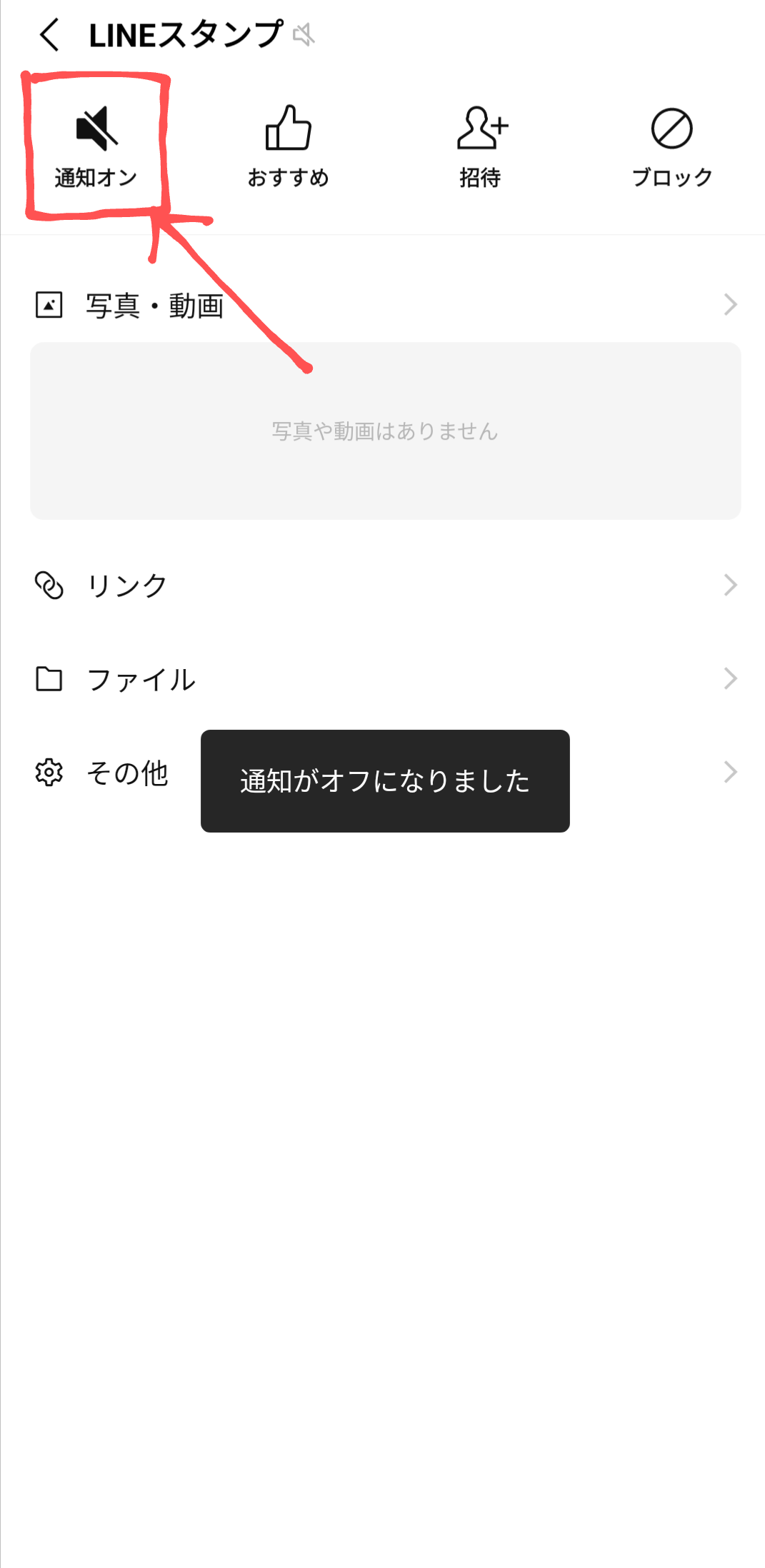Invite friends via 招待
765x1568 pixels.
(x=480, y=147)
